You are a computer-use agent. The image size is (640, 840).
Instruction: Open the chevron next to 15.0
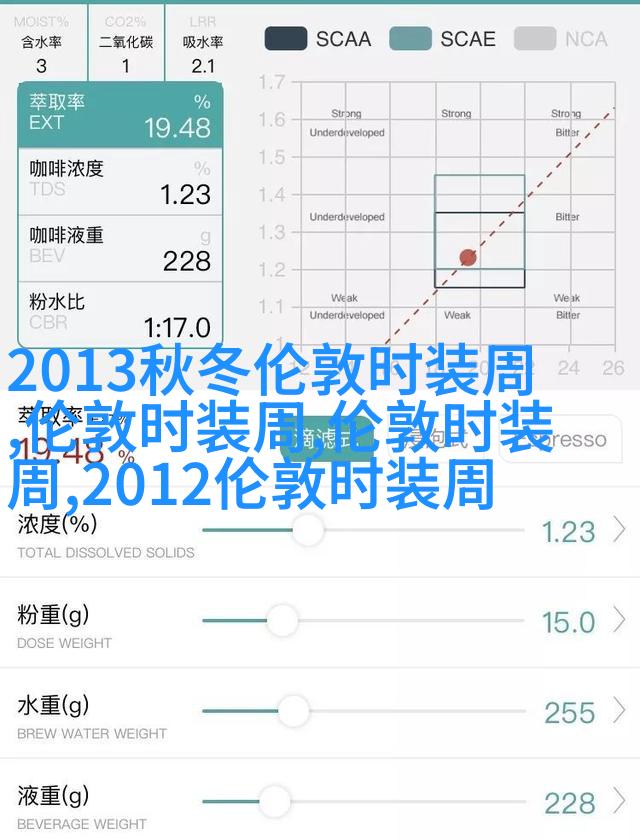[x=621, y=622]
